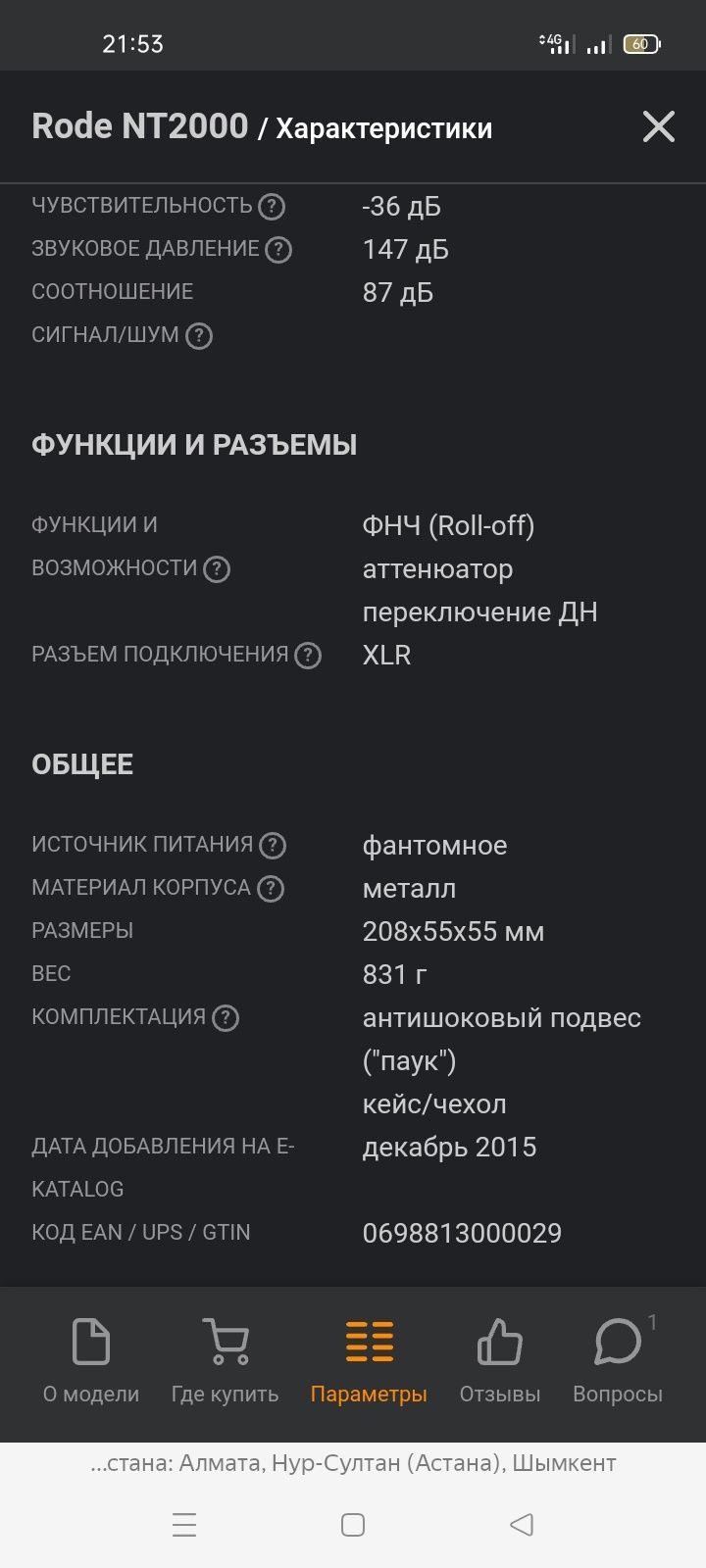706x1568 pixels.
Task: Go to the Отзывы tab
Action: [500, 1362]
